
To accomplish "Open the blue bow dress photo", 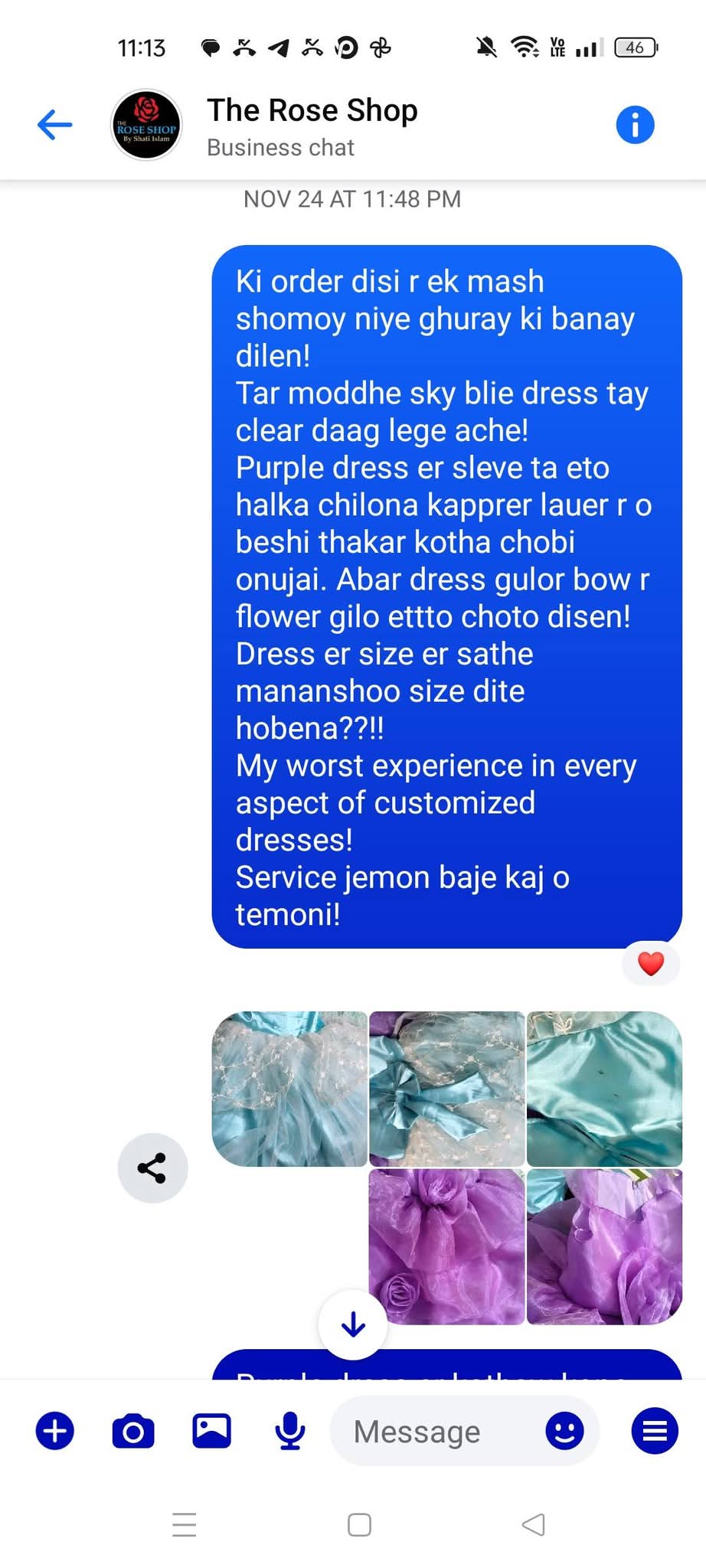I will tap(447, 1089).
